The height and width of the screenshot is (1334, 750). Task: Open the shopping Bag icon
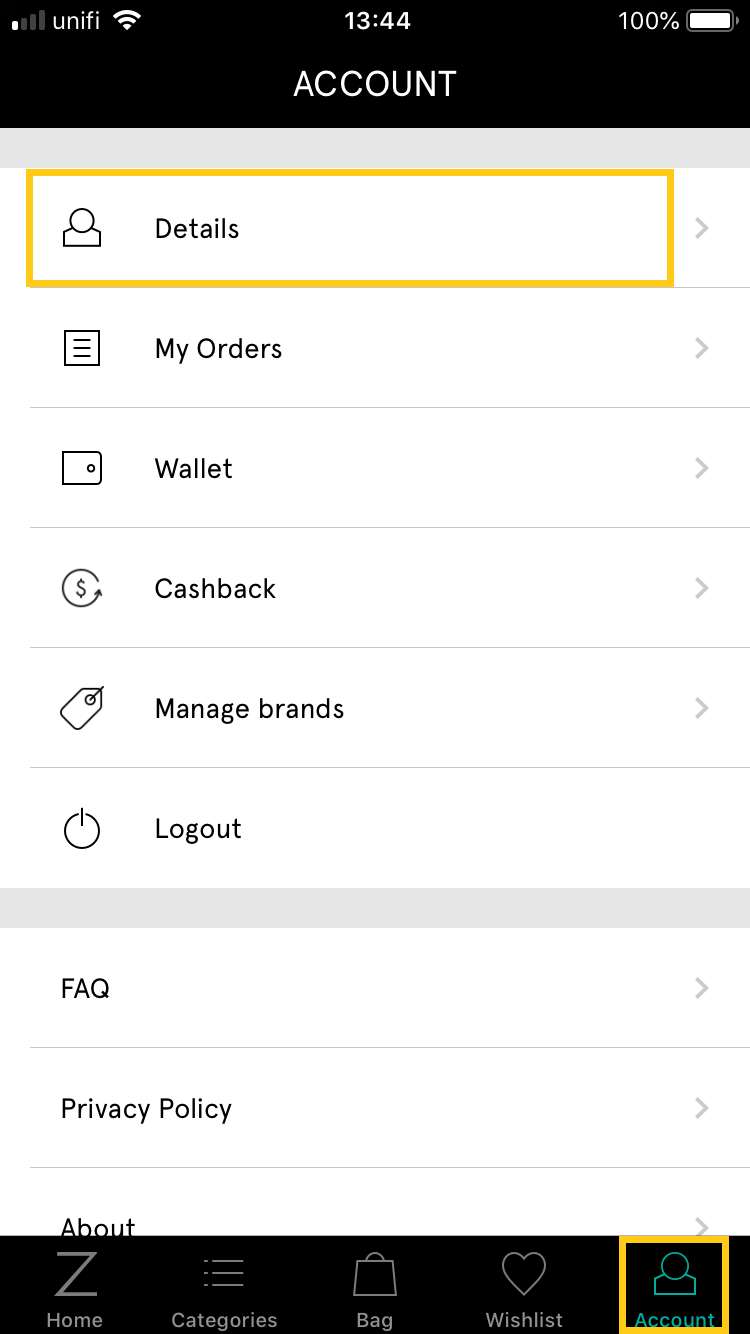[x=374, y=1272]
